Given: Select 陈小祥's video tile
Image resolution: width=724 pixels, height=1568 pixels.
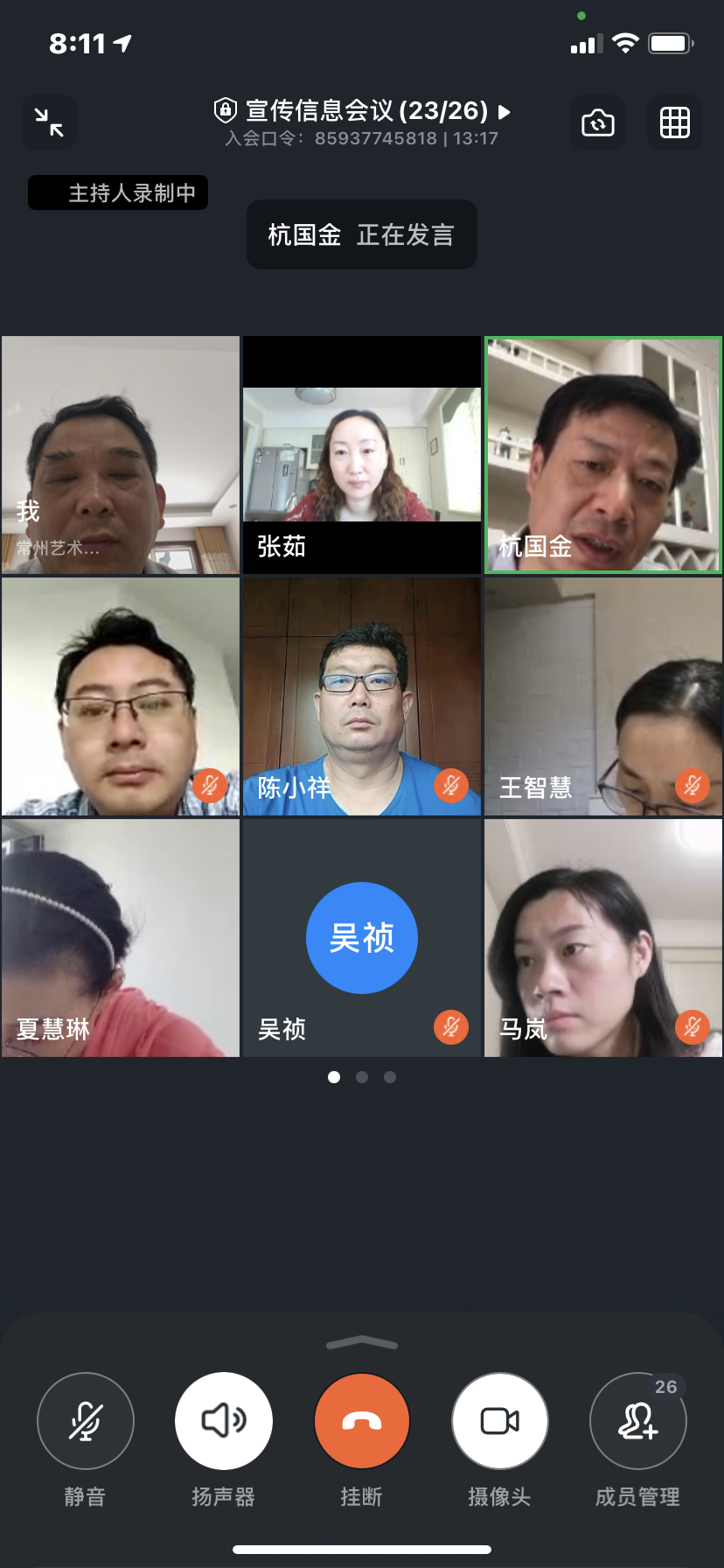Looking at the screenshot, I should 362,696.
